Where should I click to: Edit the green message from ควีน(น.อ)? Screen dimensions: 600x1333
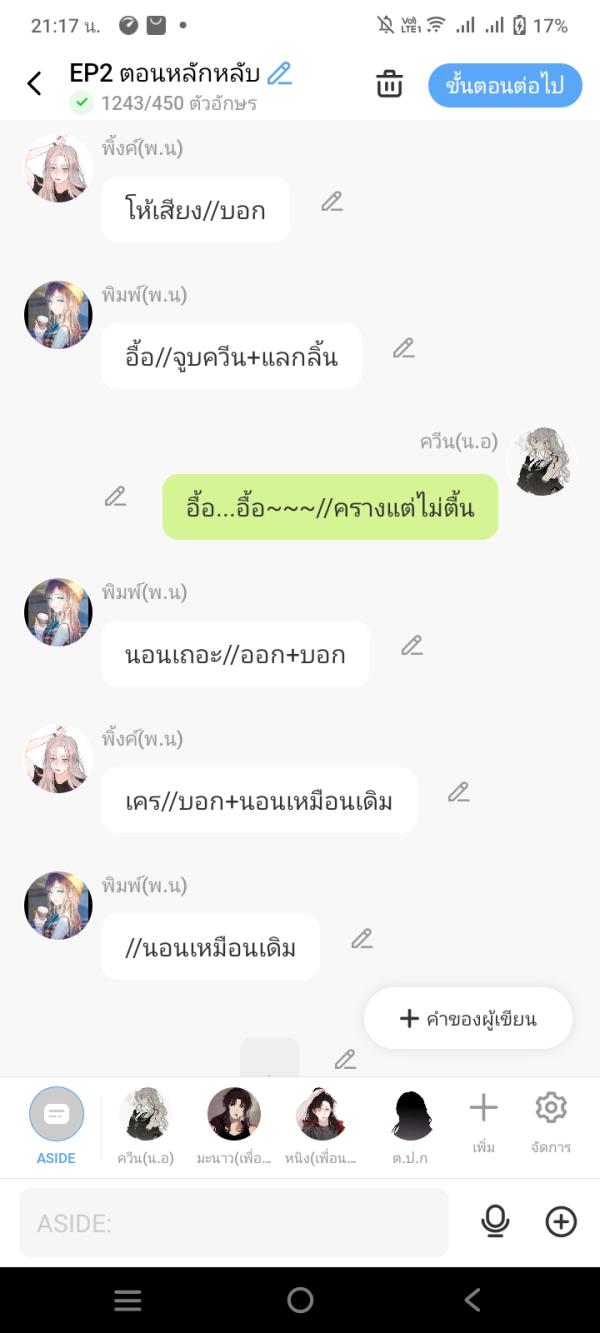coord(116,497)
